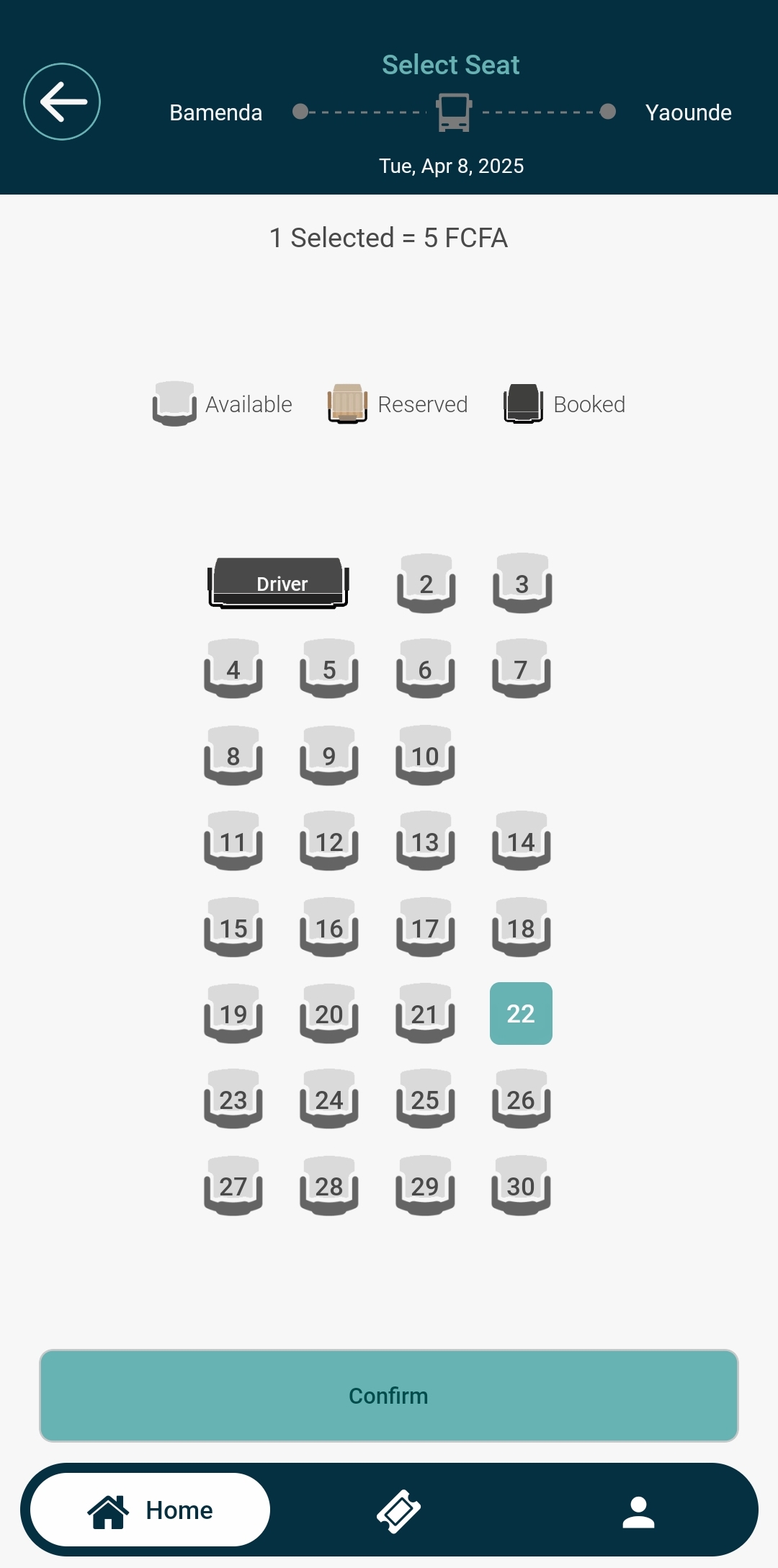Pick seat 14
778x1568 pixels.
click(x=521, y=842)
